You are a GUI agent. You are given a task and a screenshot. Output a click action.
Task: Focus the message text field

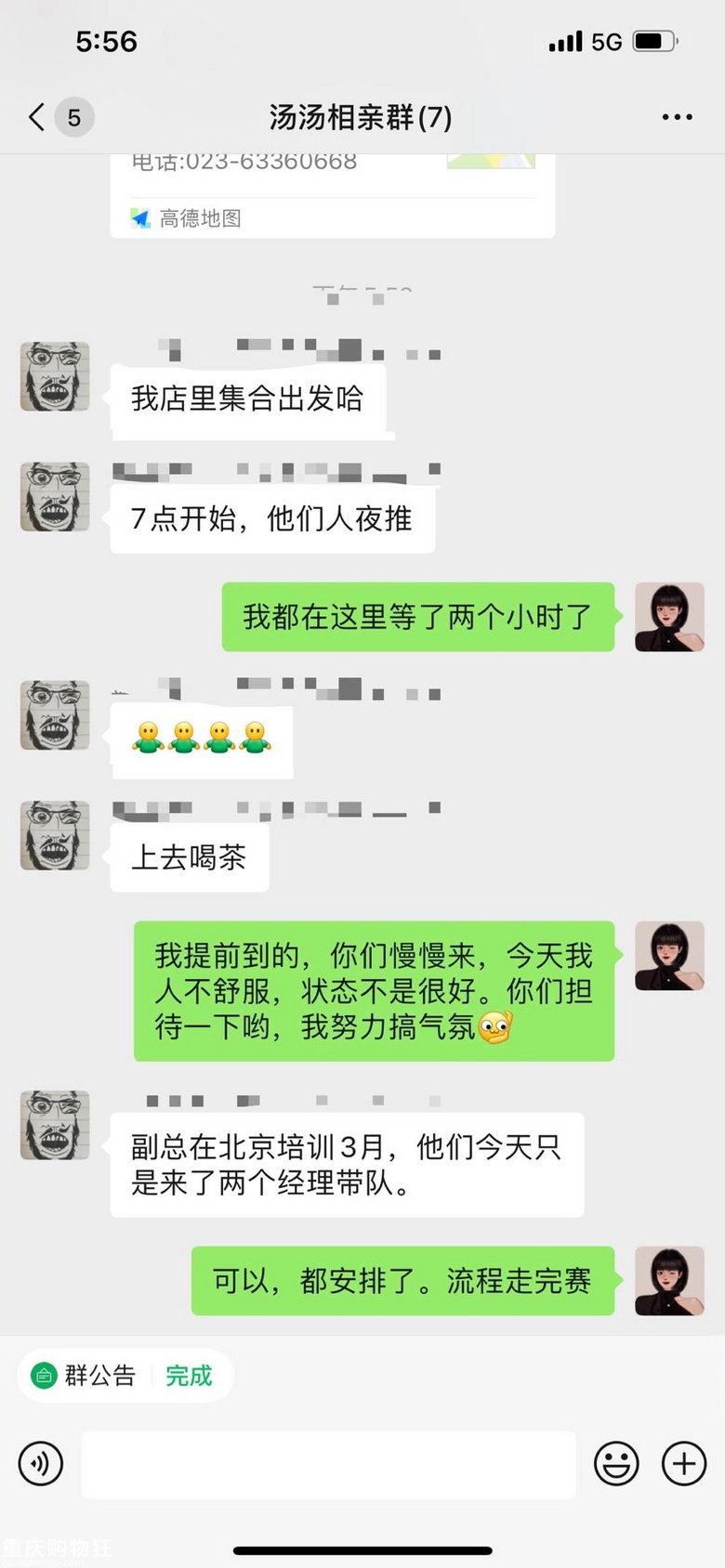click(328, 1464)
